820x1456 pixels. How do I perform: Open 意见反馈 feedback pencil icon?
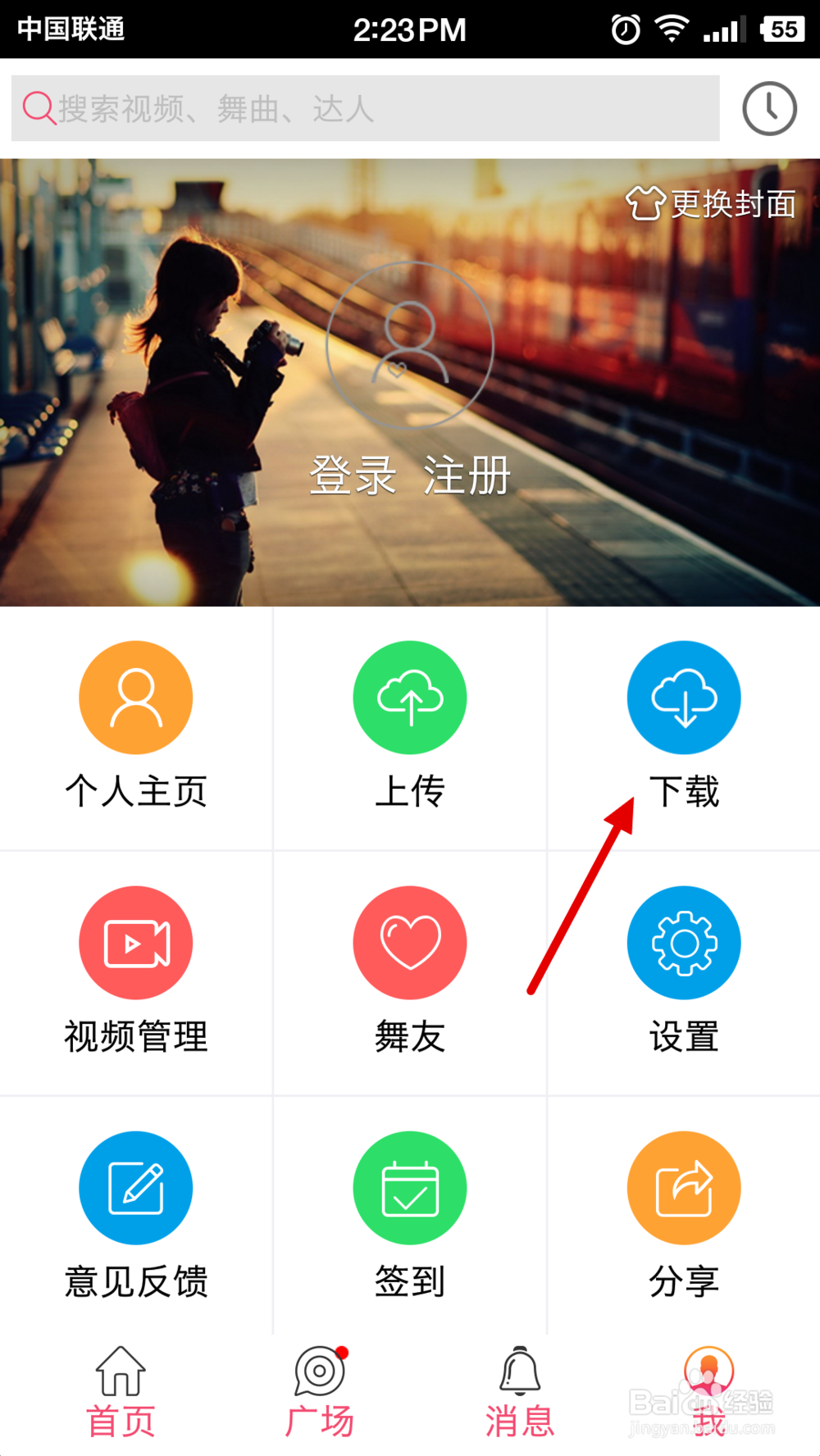pos(136,1186)
